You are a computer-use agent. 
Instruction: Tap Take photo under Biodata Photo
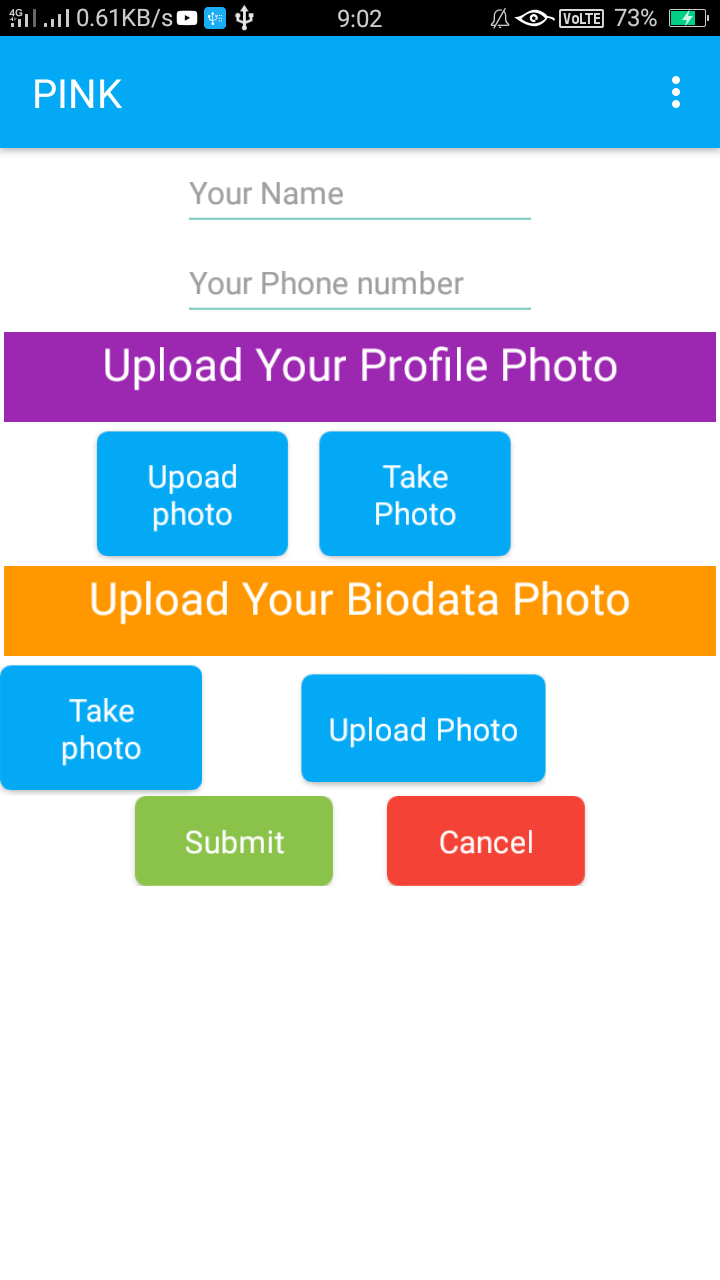(x=101, y=728)
